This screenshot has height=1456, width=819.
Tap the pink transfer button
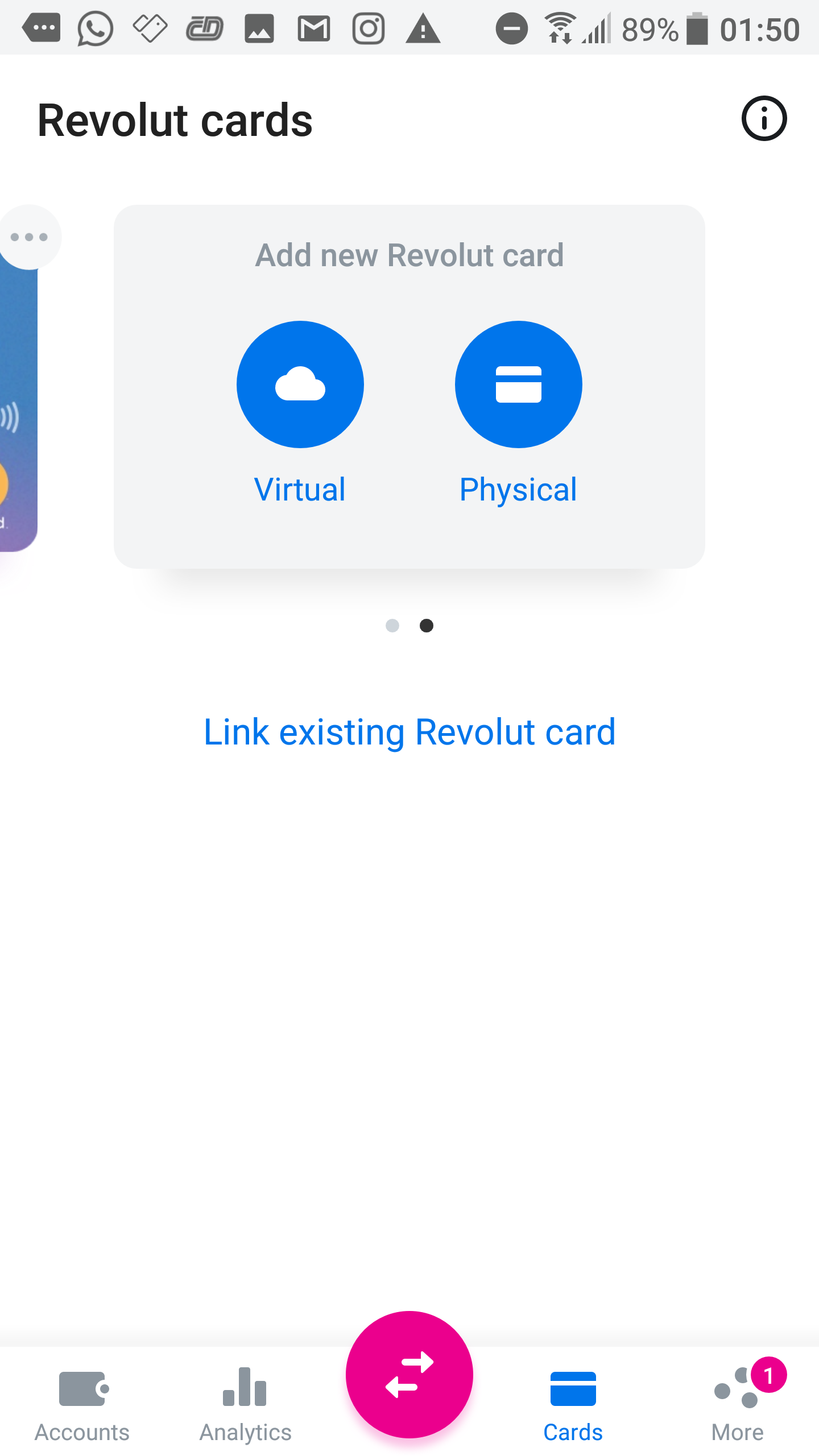coord(409,1375)
